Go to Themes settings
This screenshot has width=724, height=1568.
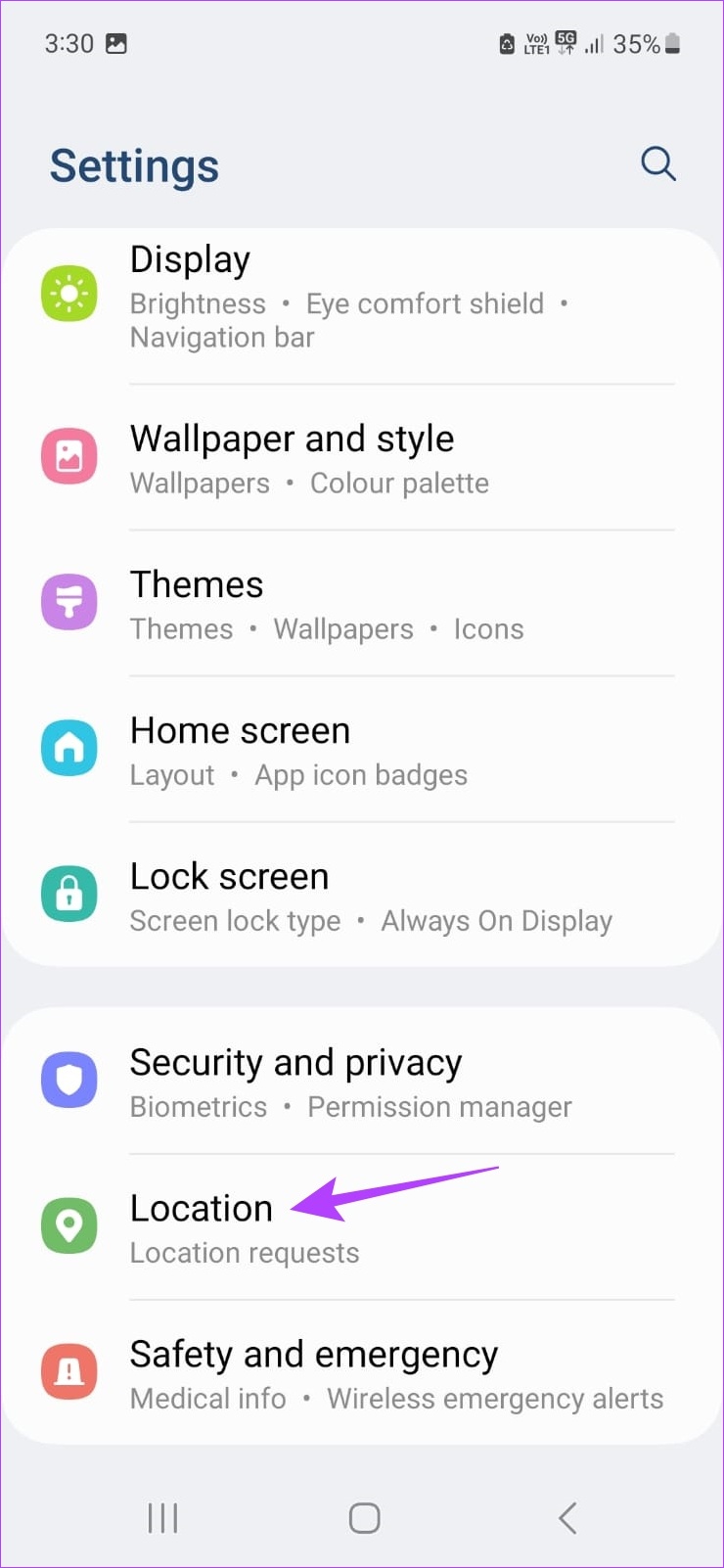tap(362, 604)
